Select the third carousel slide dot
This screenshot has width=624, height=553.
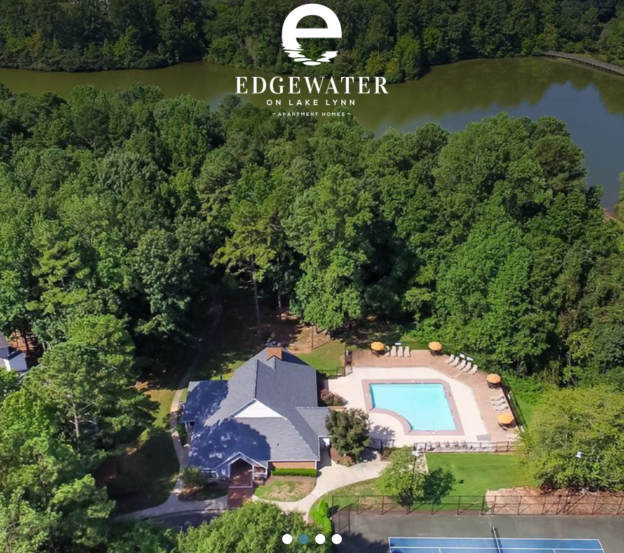320,539
